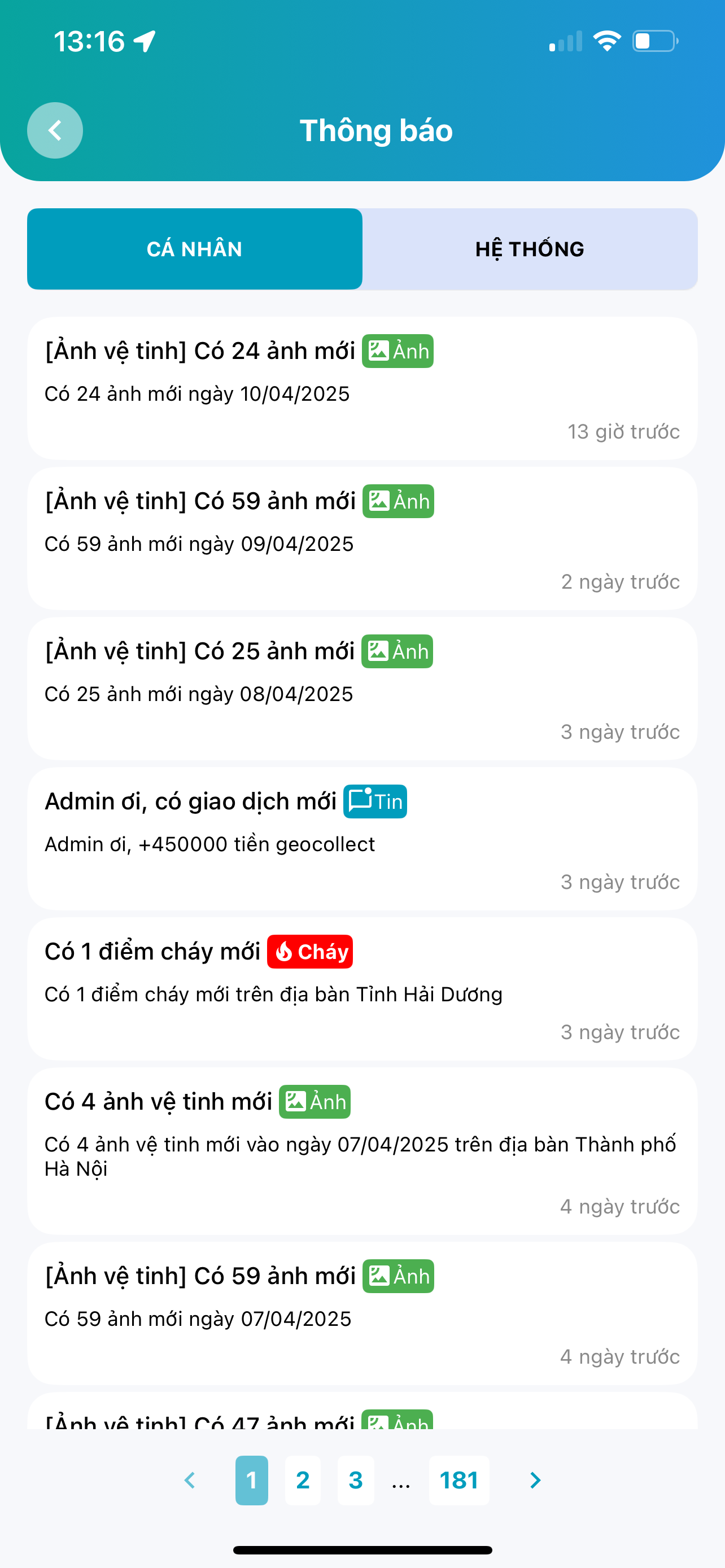Open the 'Admin ơi, có giao dịch mới' notification
The image size is (725, 1568).
click(362, 838)
